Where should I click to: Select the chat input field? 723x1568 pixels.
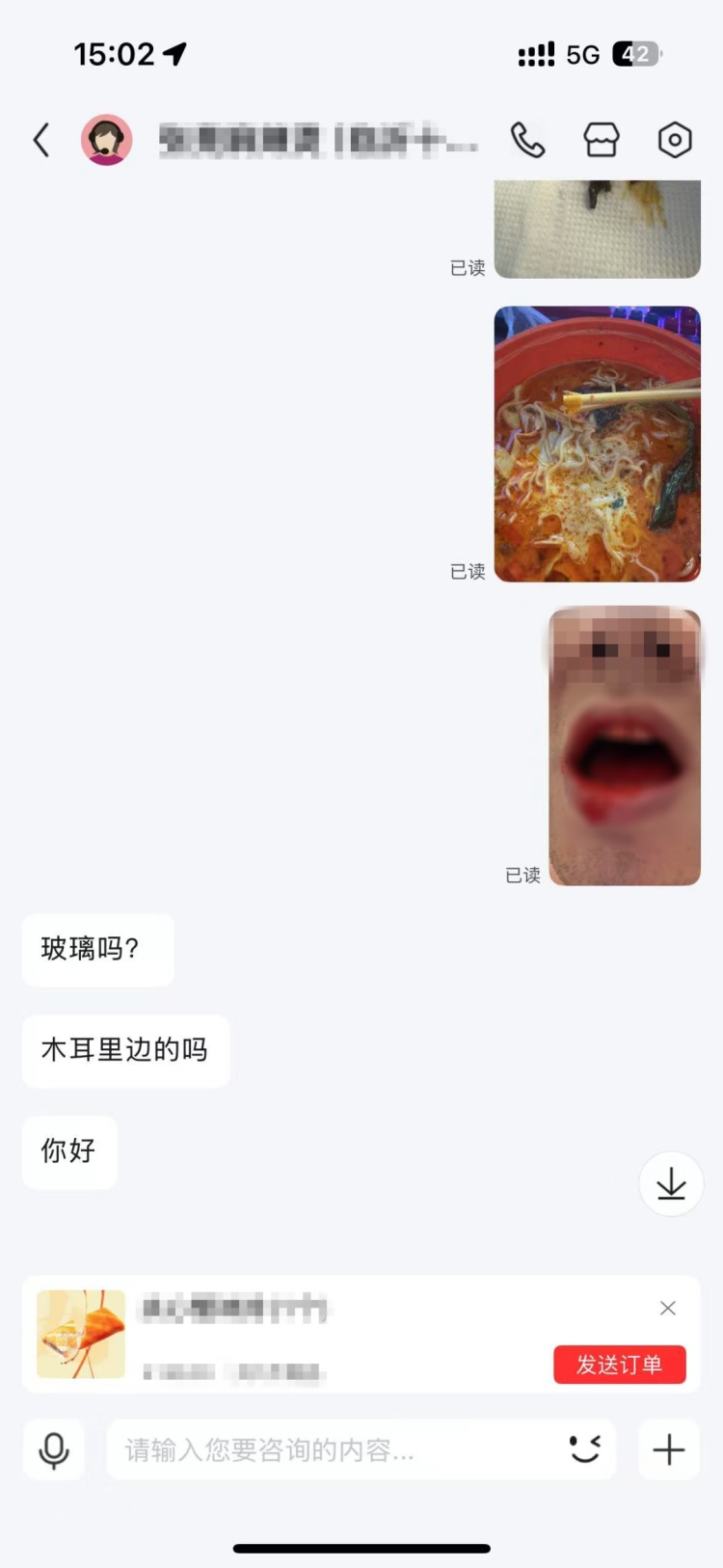(337, 1449)
